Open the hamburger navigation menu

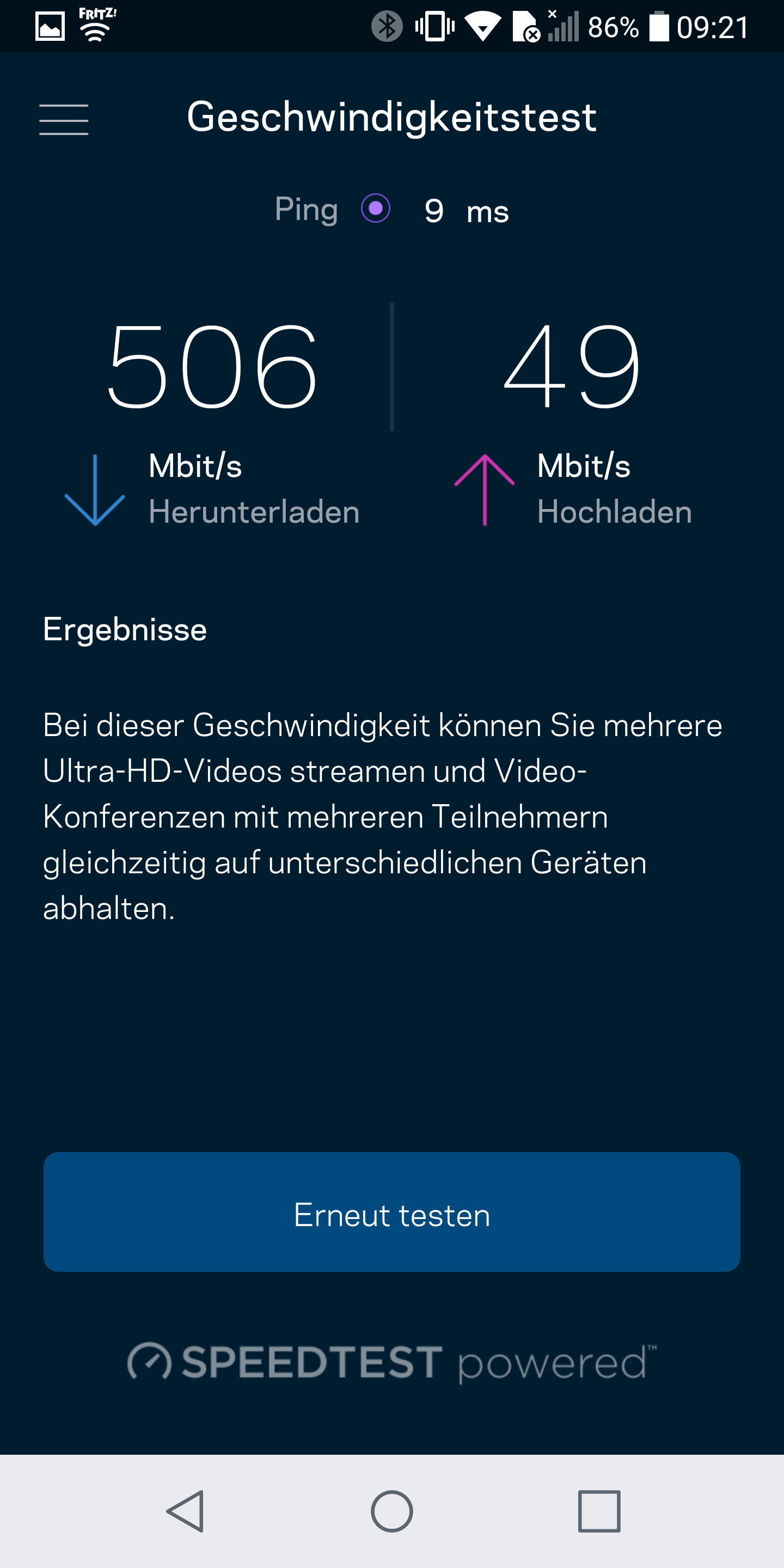(x=64, y=119)
